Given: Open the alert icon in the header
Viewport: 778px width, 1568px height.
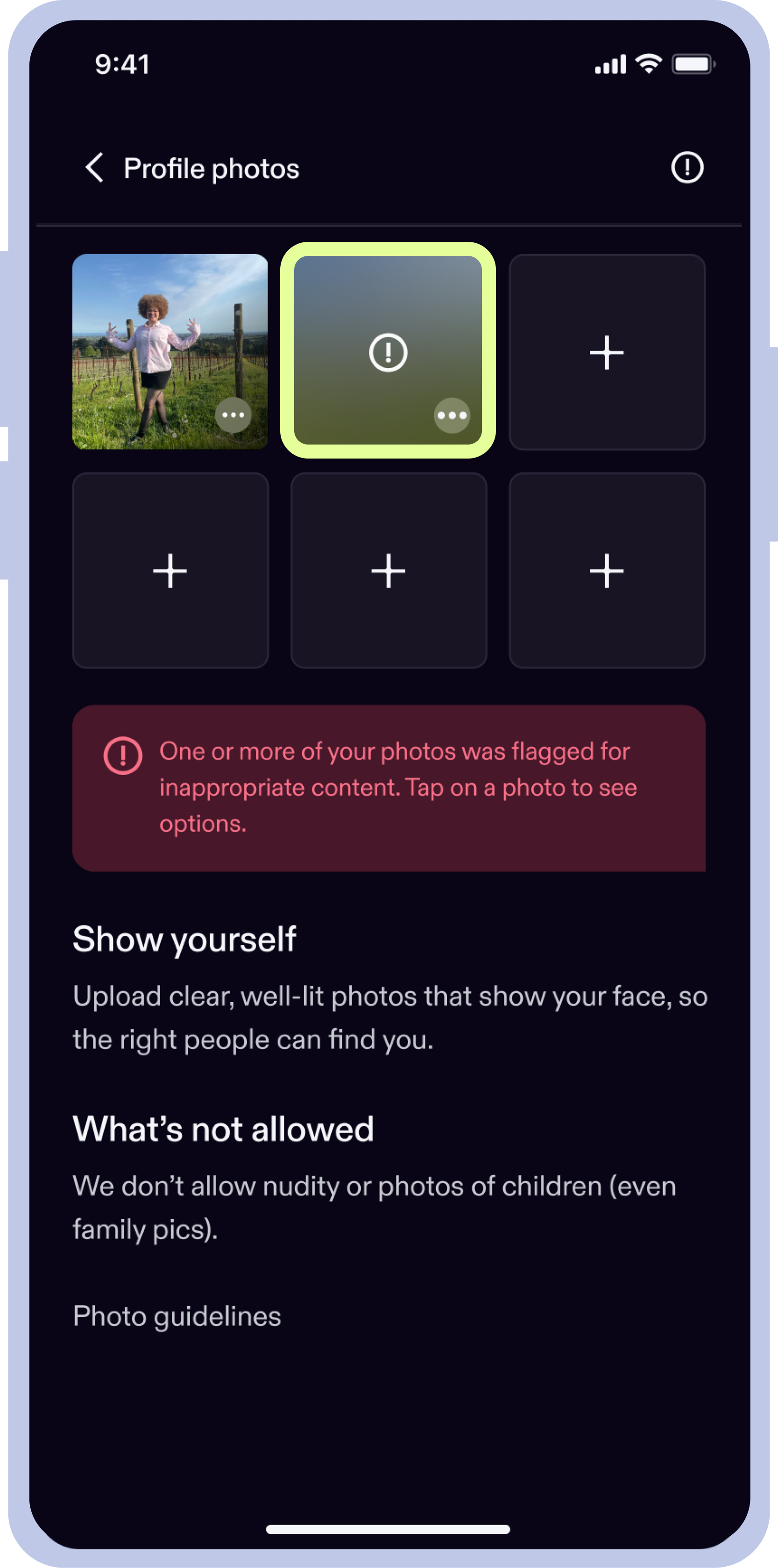Looking at the screenshot, I should [686, 167].
